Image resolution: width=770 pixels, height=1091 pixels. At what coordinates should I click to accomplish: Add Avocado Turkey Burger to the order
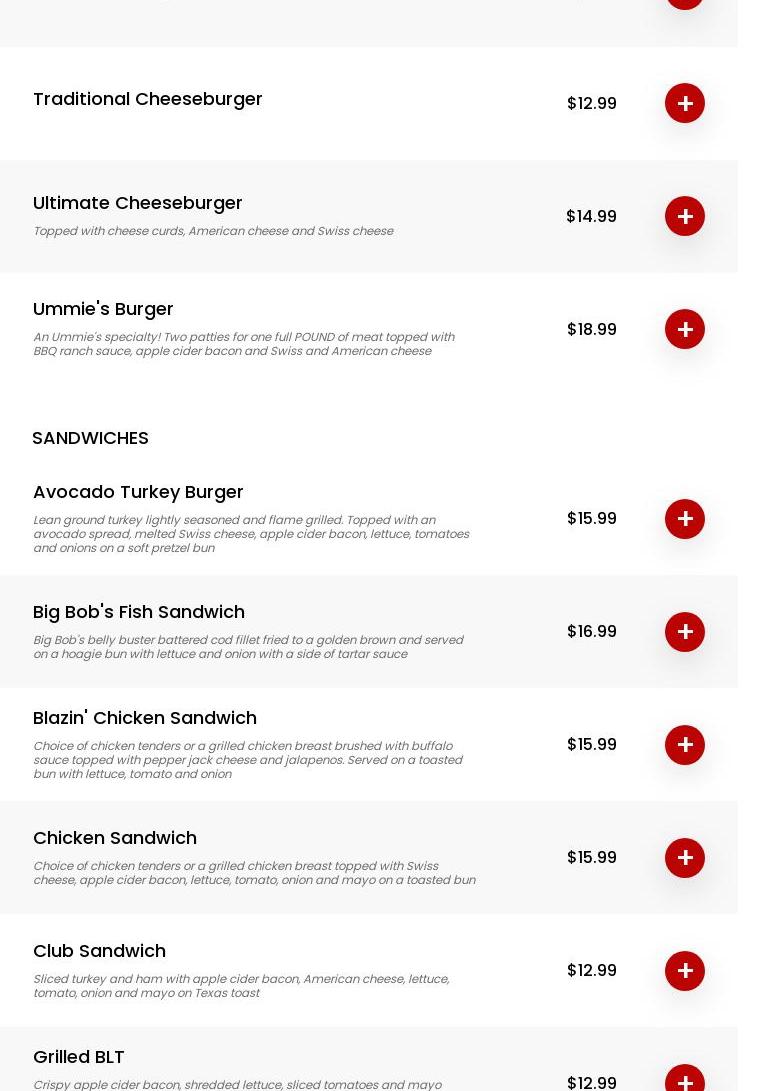pos(685,518)
